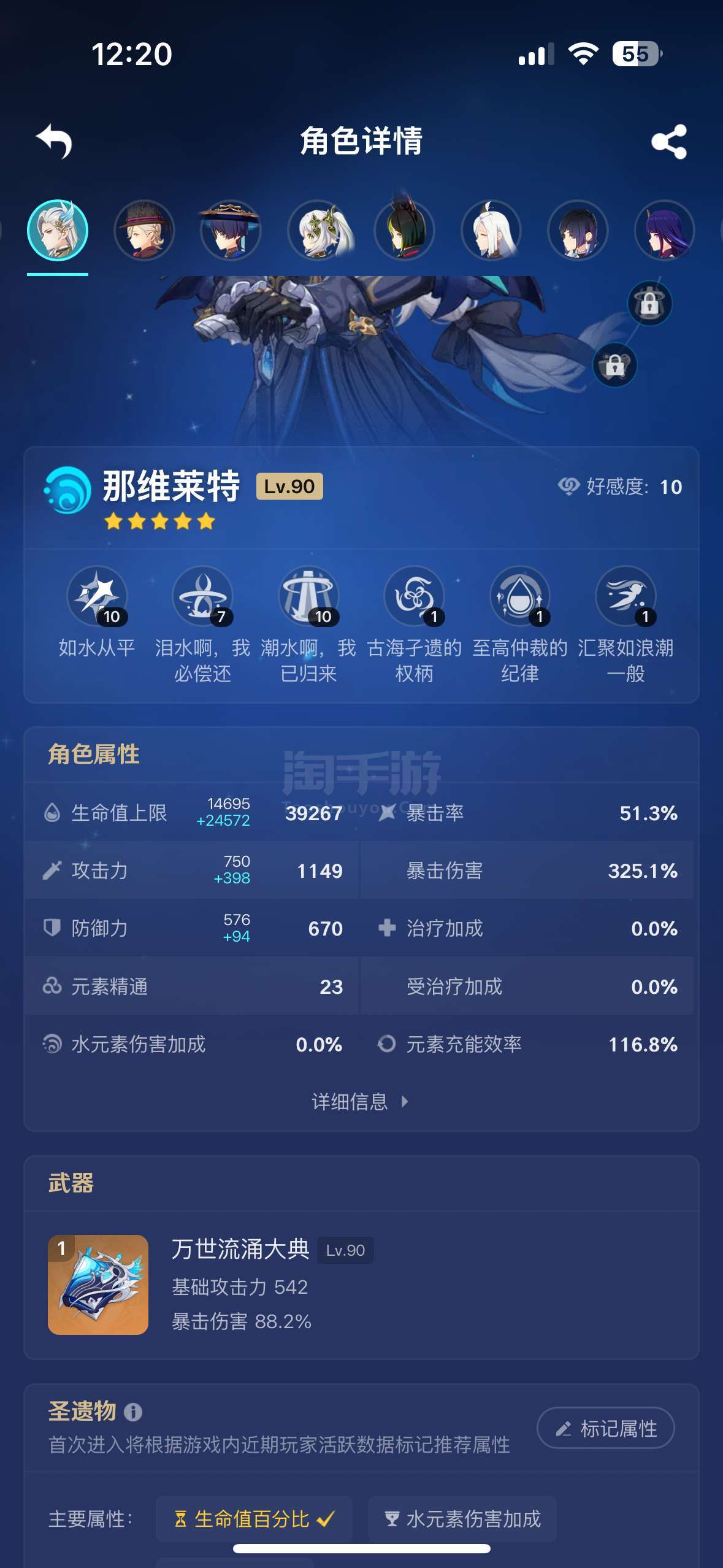Tap the upper locked constellation node
This screenshot has width=723, height=1568.
(x=650, y=303)
